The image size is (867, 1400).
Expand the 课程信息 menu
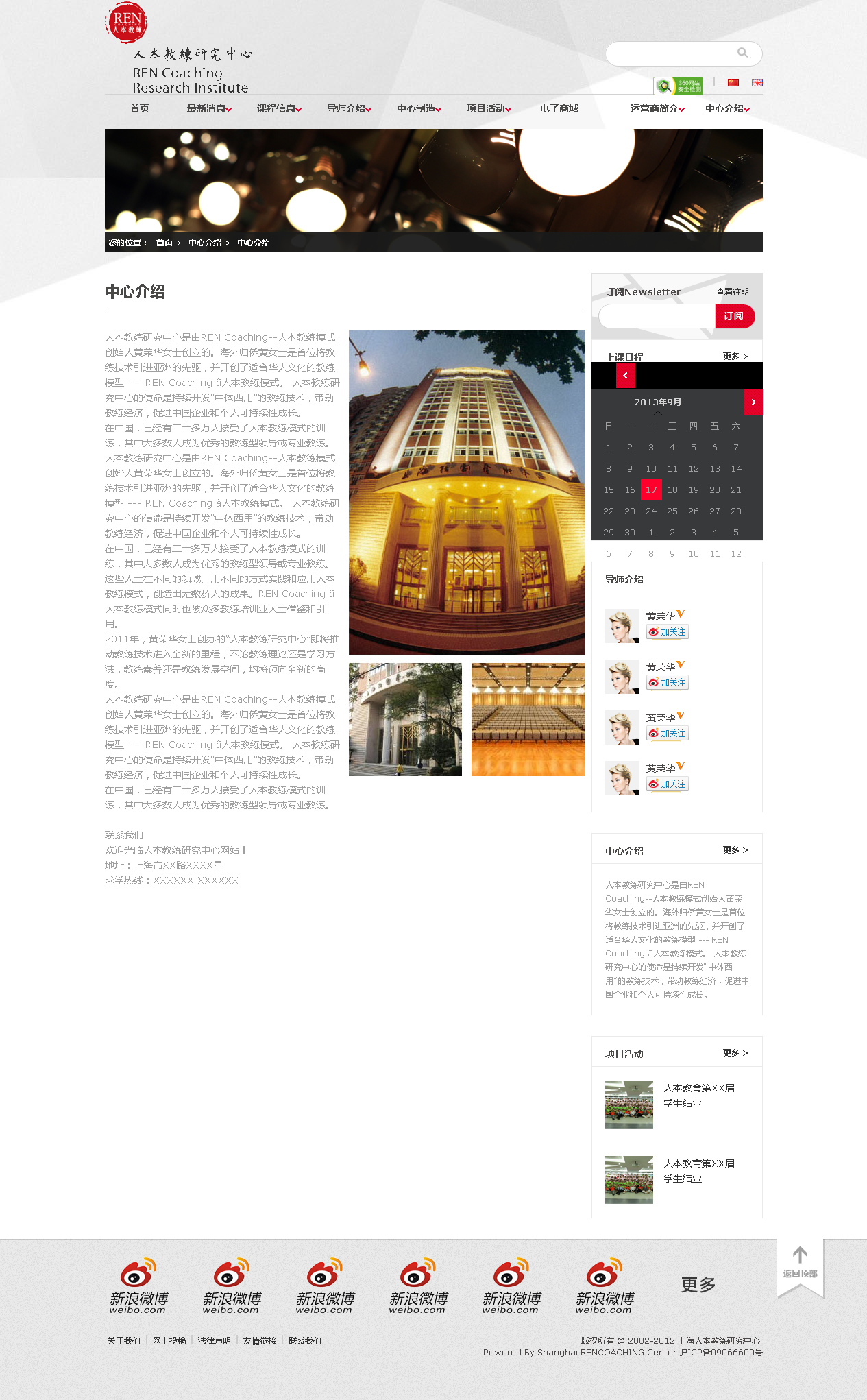tap(279, 108)
